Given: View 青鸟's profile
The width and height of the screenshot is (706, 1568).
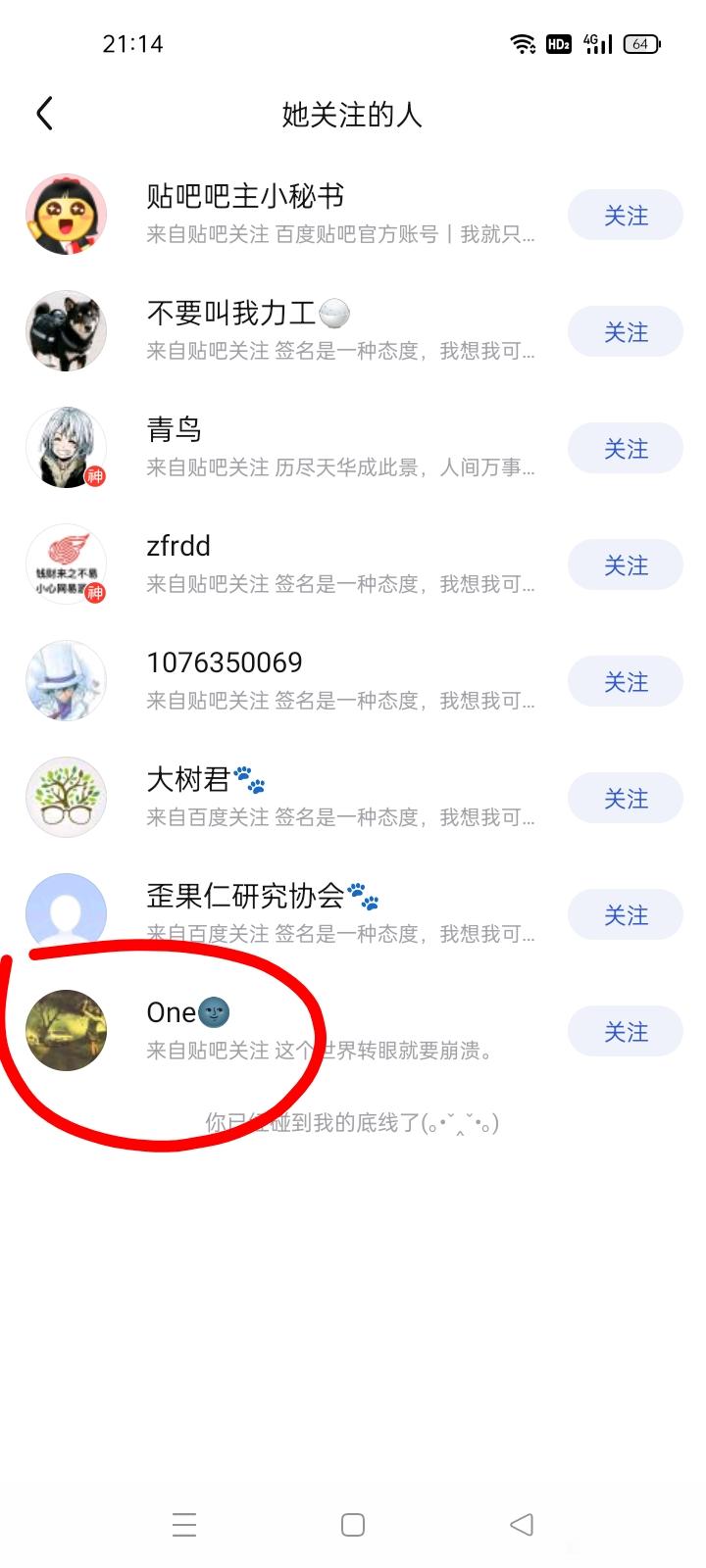Looking at the screenshot, I should 294,447.
